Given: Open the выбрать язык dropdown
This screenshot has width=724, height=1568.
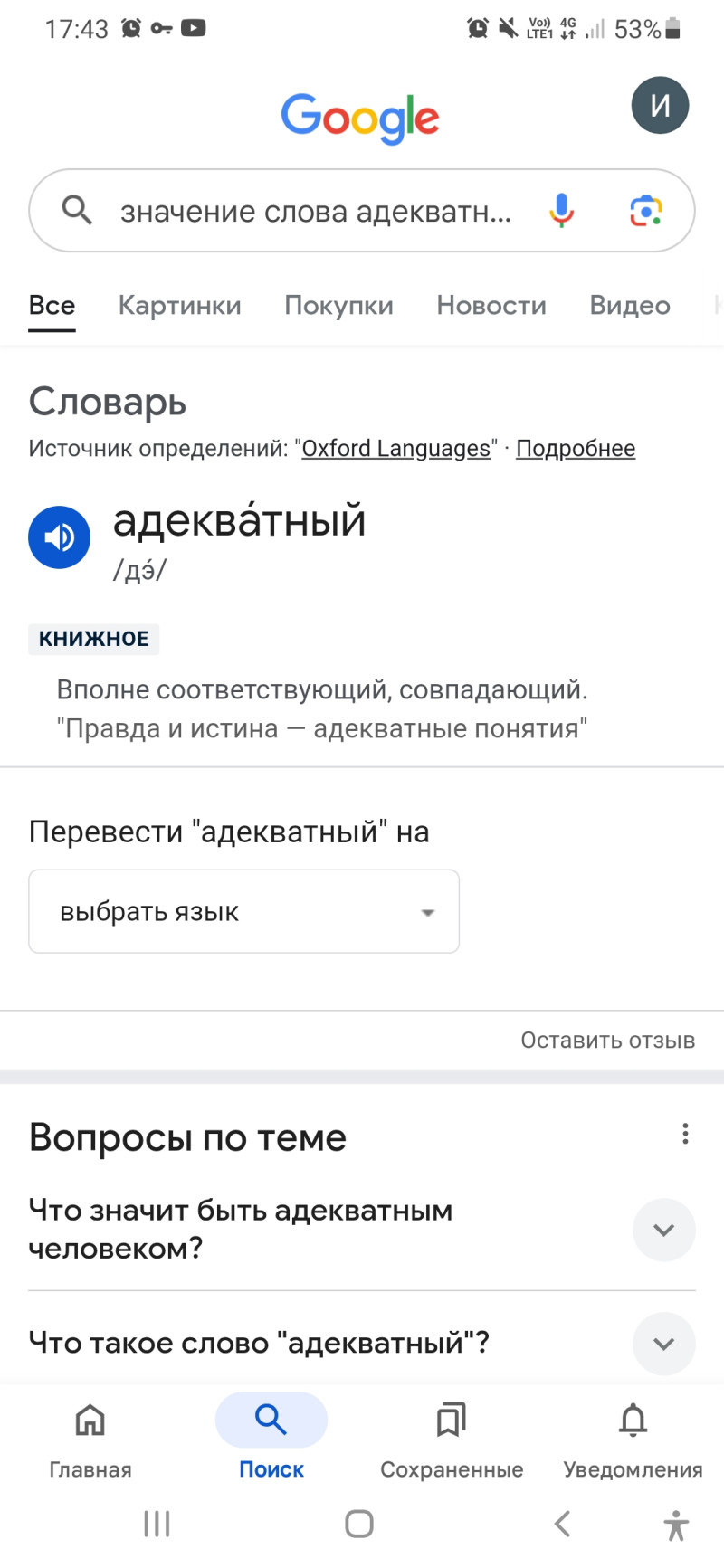Looking at the screenshot, I should [243, 911].
